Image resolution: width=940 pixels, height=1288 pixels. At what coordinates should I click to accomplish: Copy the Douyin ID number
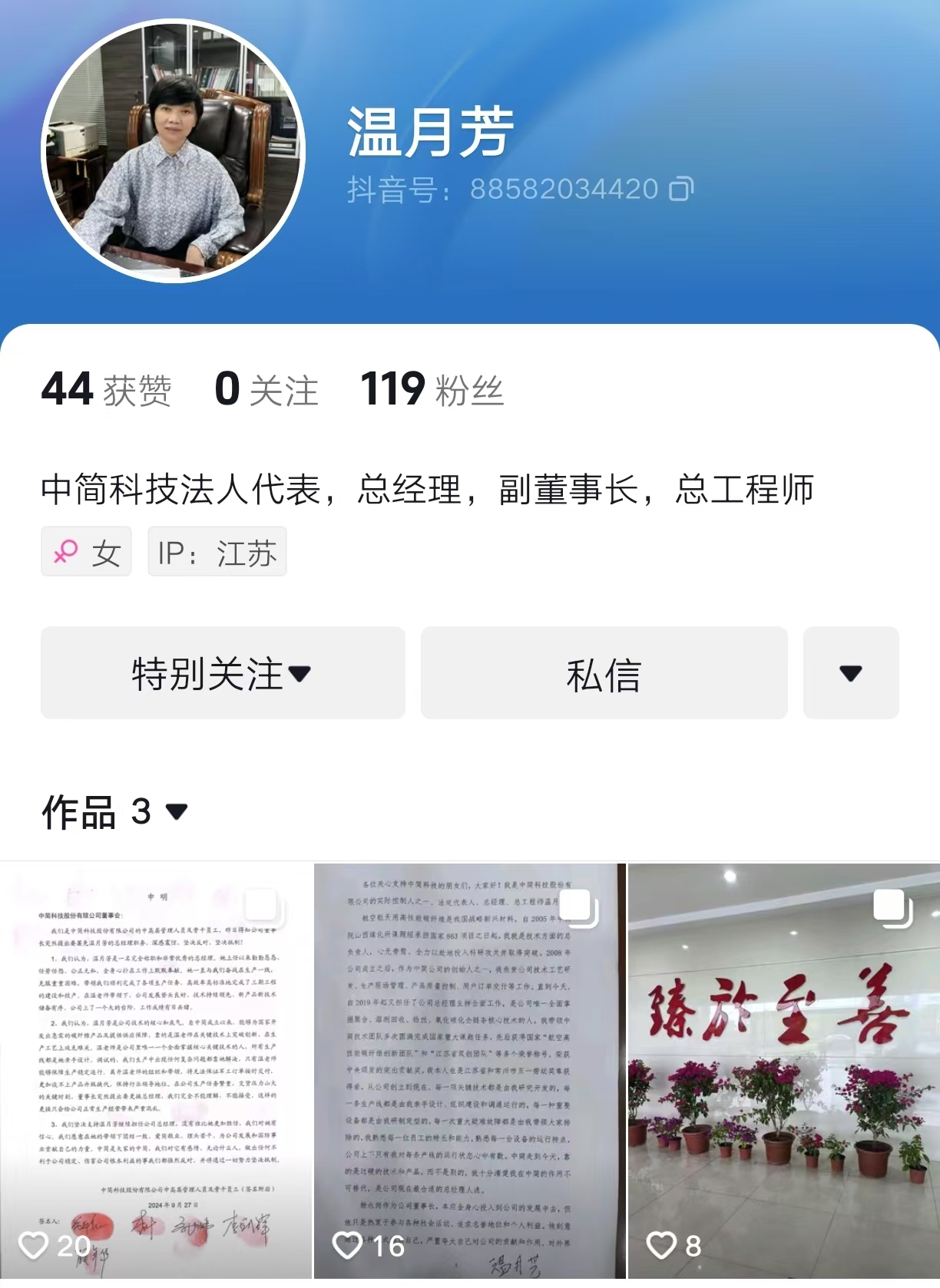coord(682,189)
